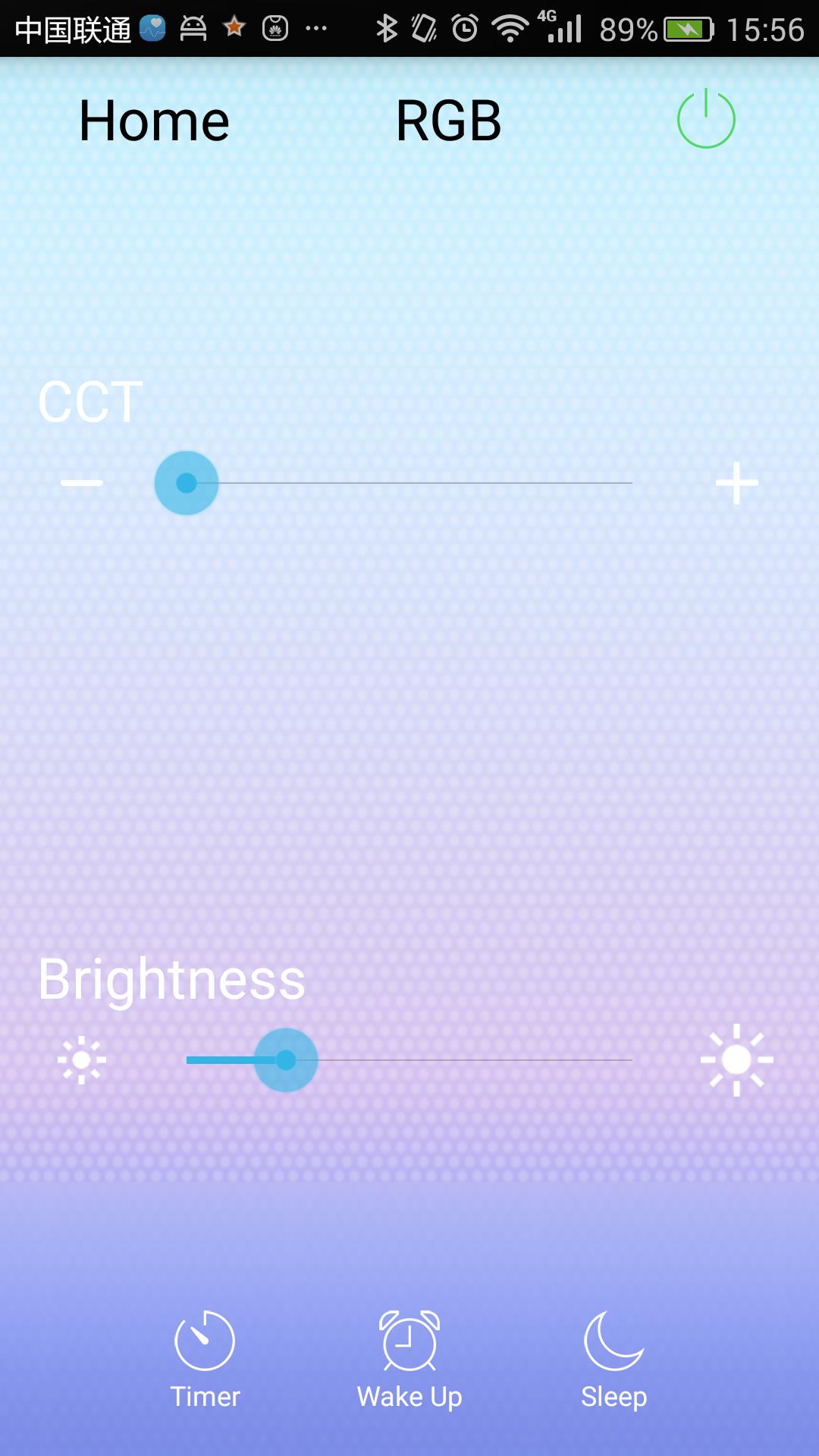Set brightness to minimum via dim sun icon
Screen dimensions: 819x1456
pos(82,1060)
